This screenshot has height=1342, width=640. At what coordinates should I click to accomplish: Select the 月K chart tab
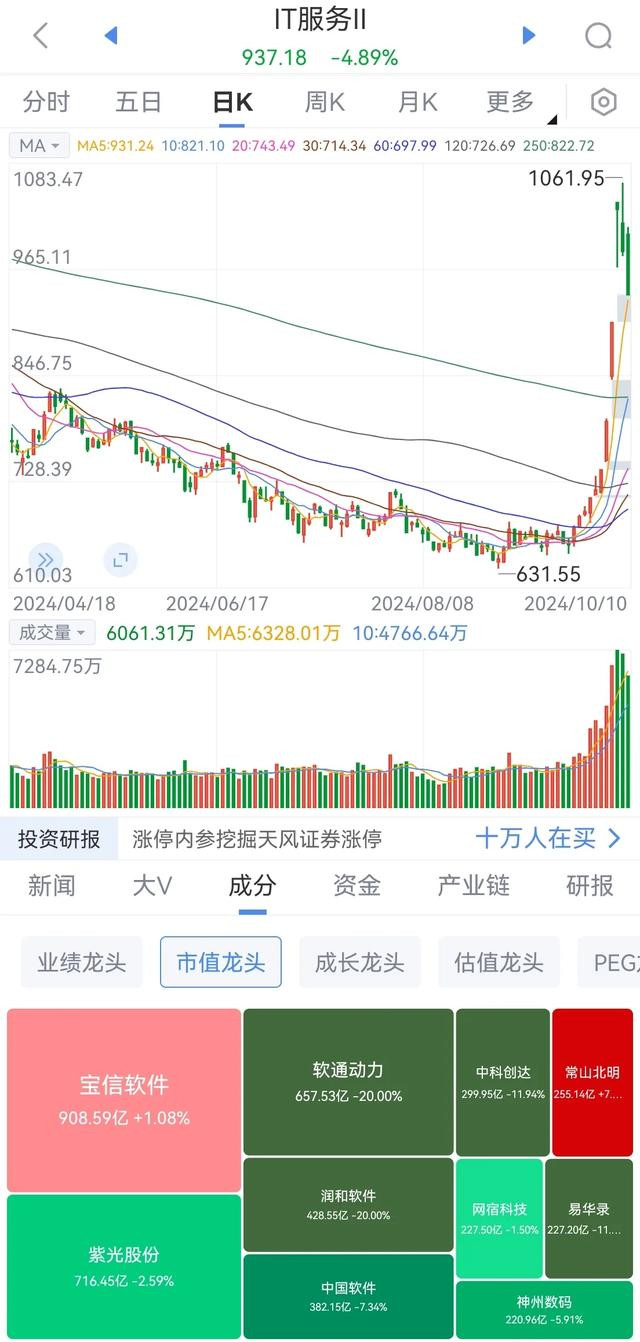click(417, 102)
